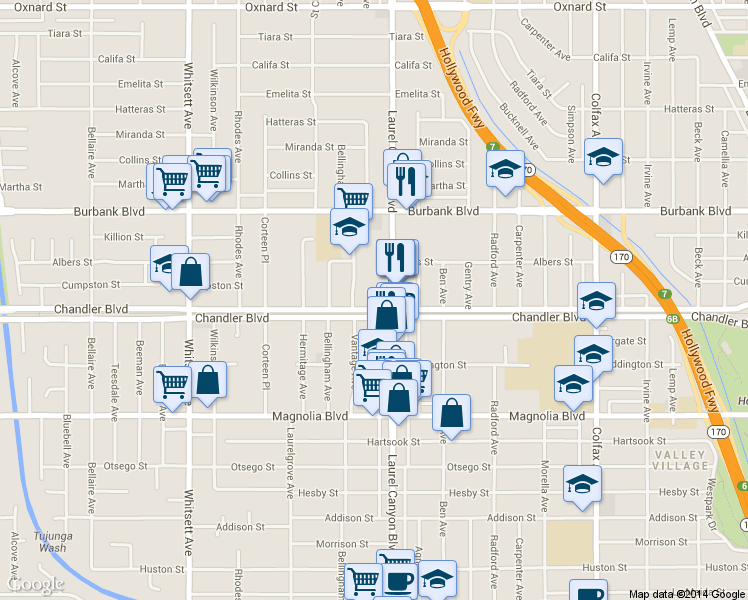
Task: Open the school marker near Huston St
Action: pos(437,578)
